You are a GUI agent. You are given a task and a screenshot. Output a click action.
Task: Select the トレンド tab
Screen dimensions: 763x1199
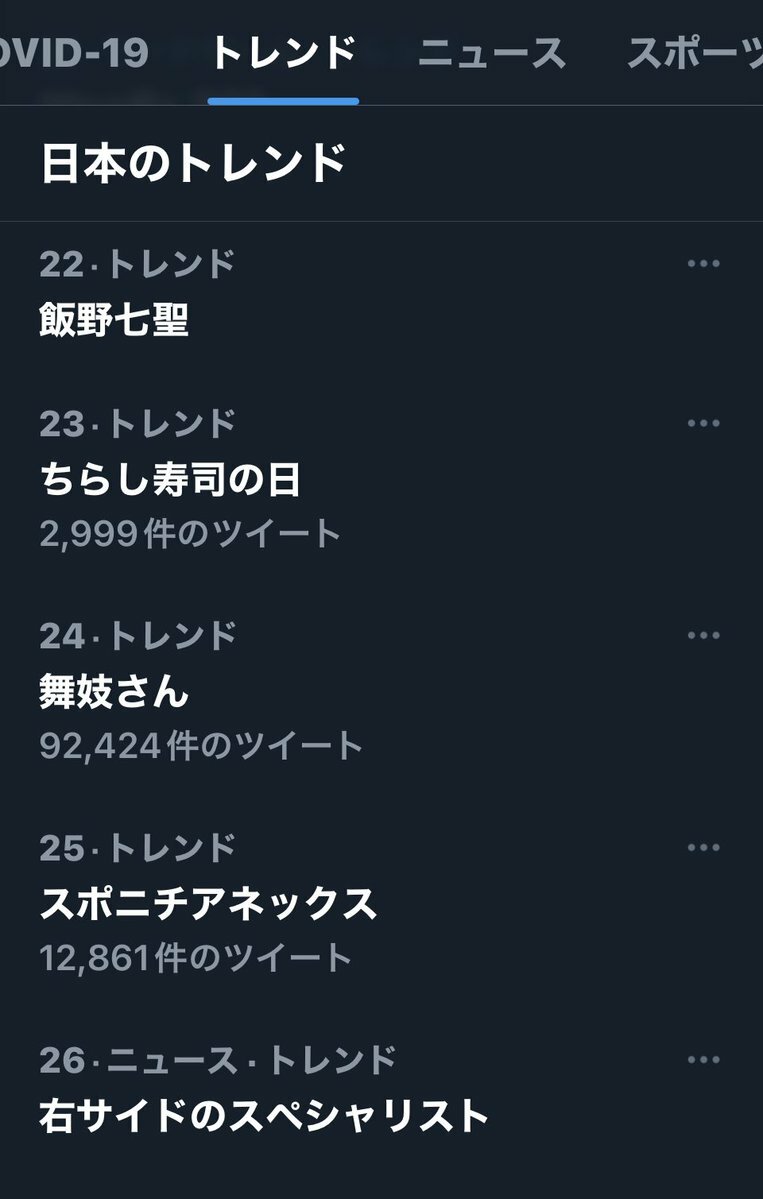click(x=283, y=53)
